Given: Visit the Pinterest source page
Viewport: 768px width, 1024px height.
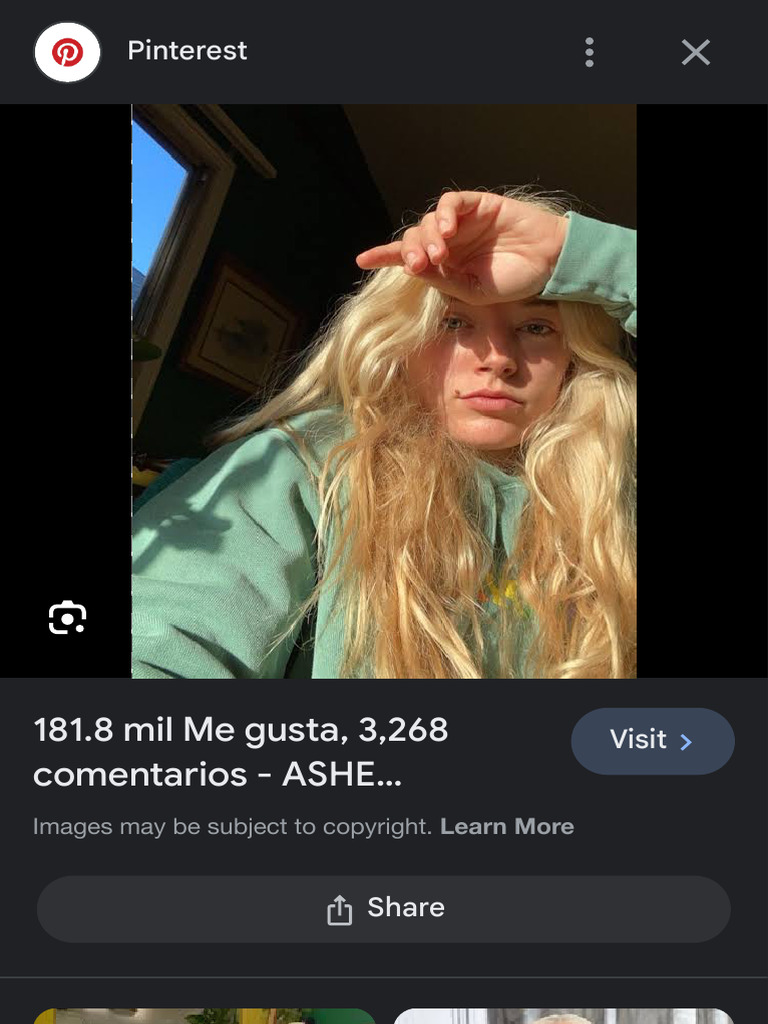Looking at the screenshot, I should click(x=652, y=741).
